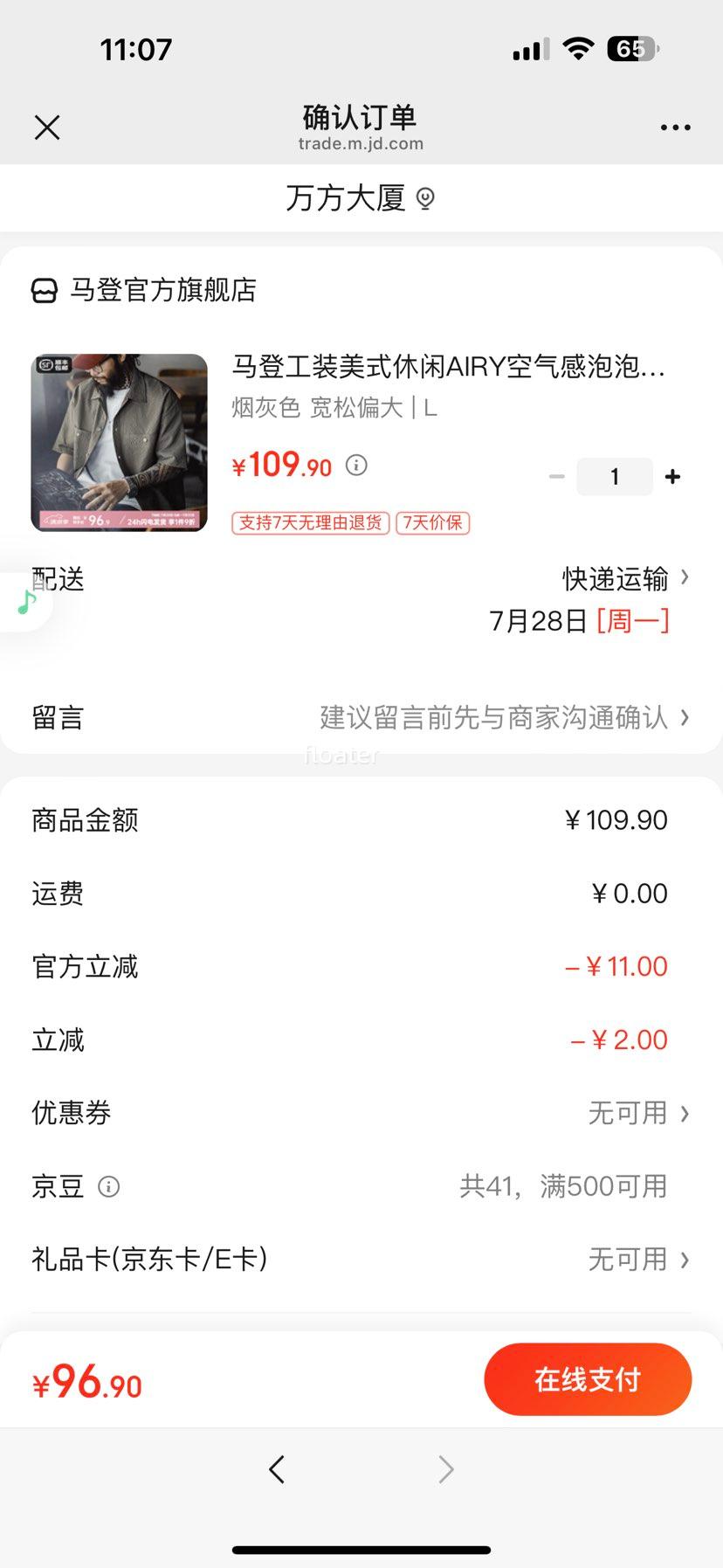Change the 万方大厦 delivery address
This screenshot has width=723, height=1568.
point(361,198)
